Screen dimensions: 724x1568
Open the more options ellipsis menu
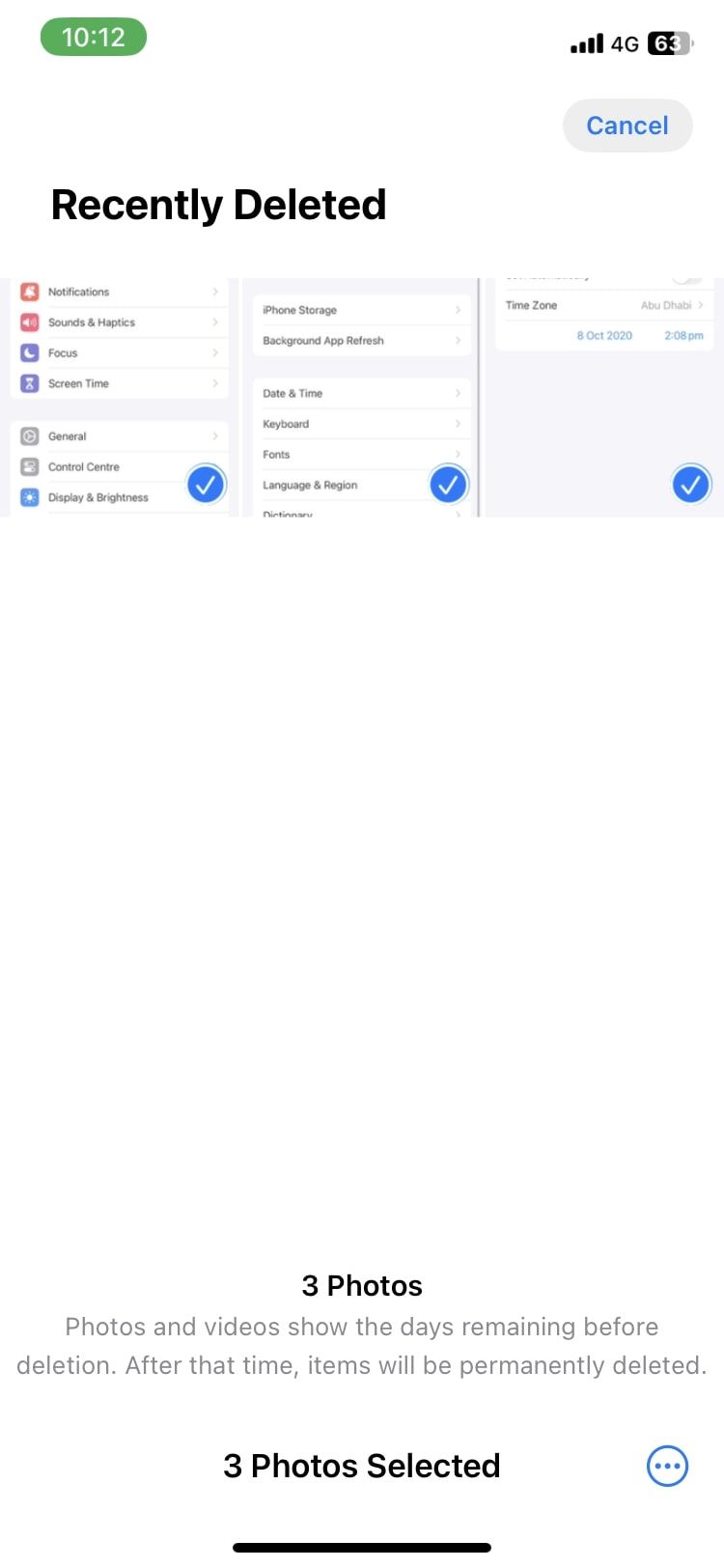(x=667, y=1466)
